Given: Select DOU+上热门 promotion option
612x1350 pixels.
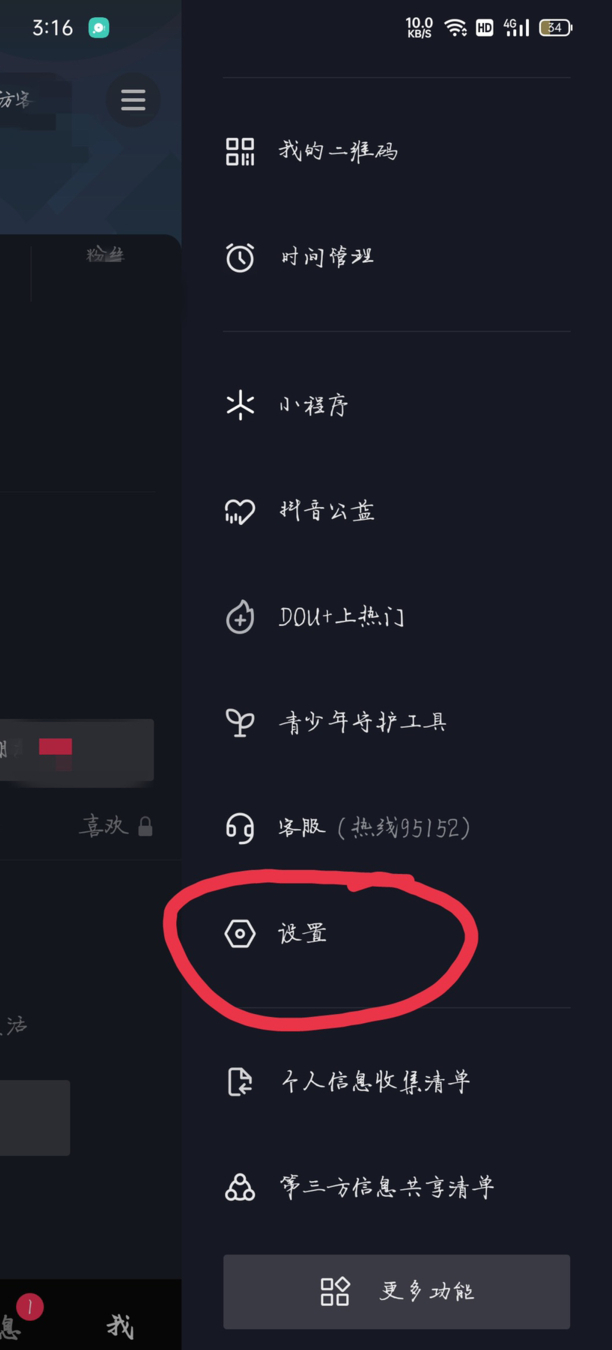Looking at the screenshot, I should tap(396, 617).
